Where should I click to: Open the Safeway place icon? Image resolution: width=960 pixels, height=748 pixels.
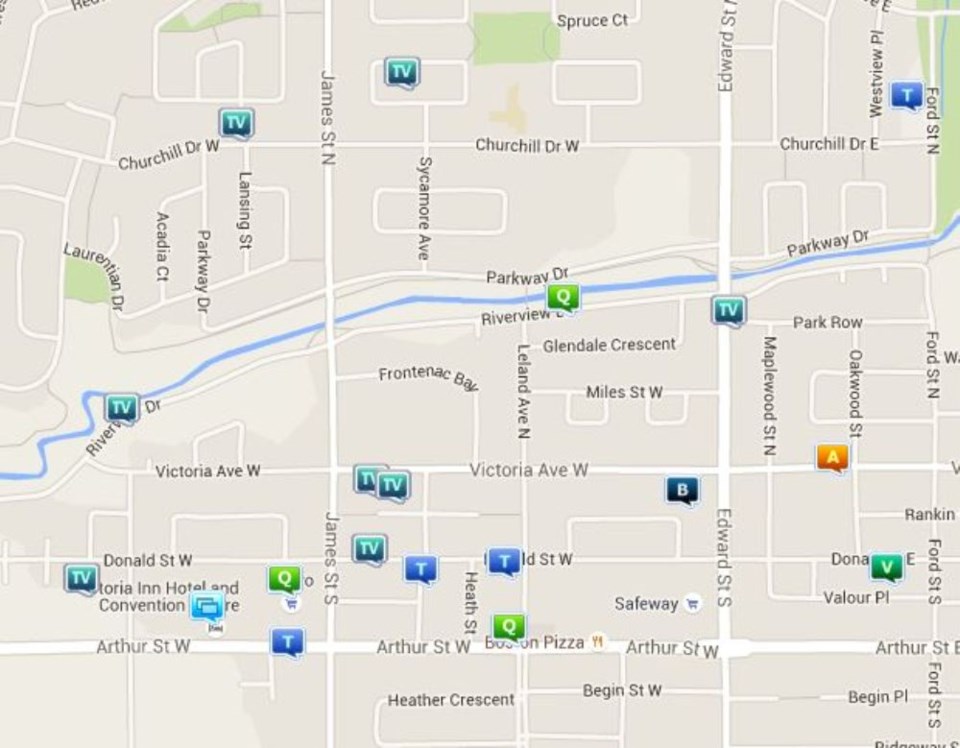(693, 603)
